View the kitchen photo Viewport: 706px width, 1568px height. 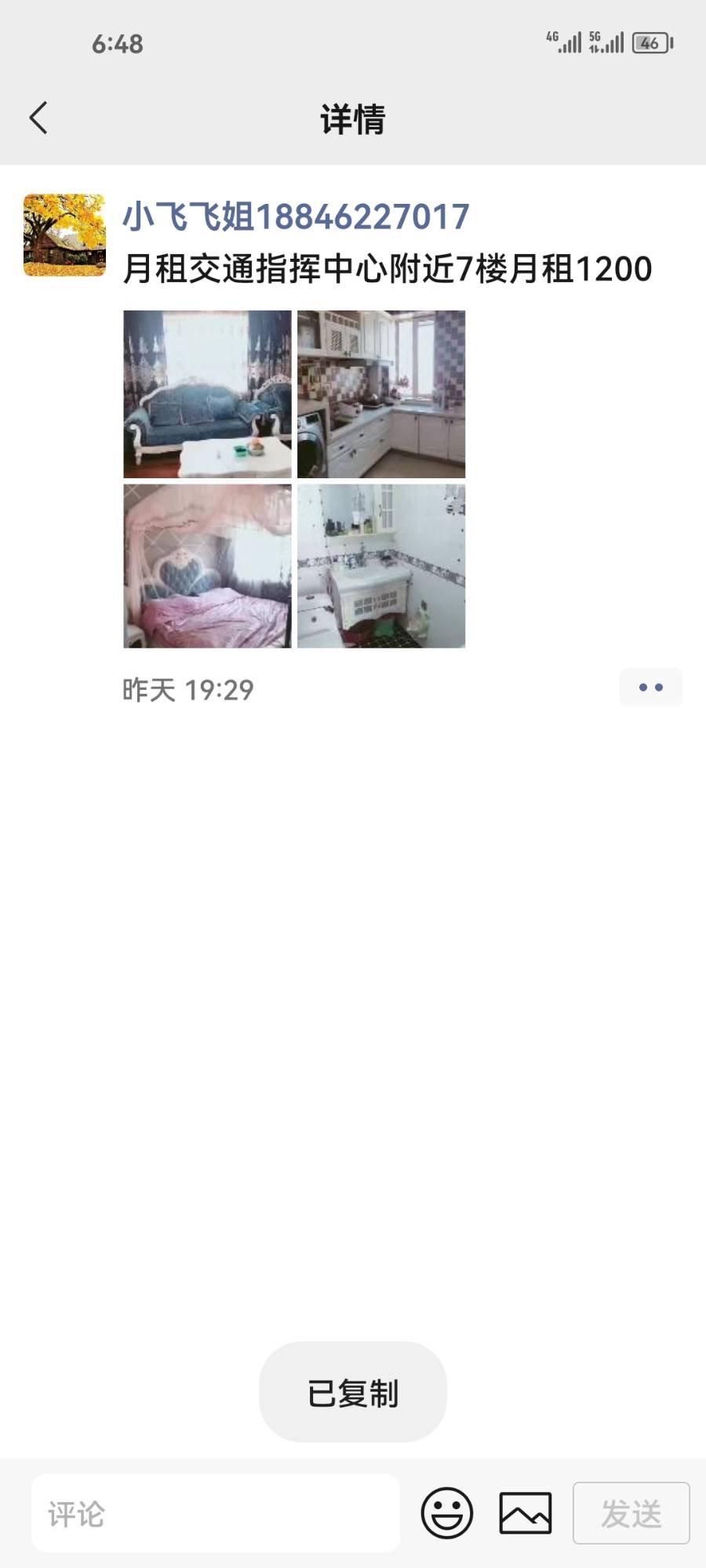click(381, 394)
